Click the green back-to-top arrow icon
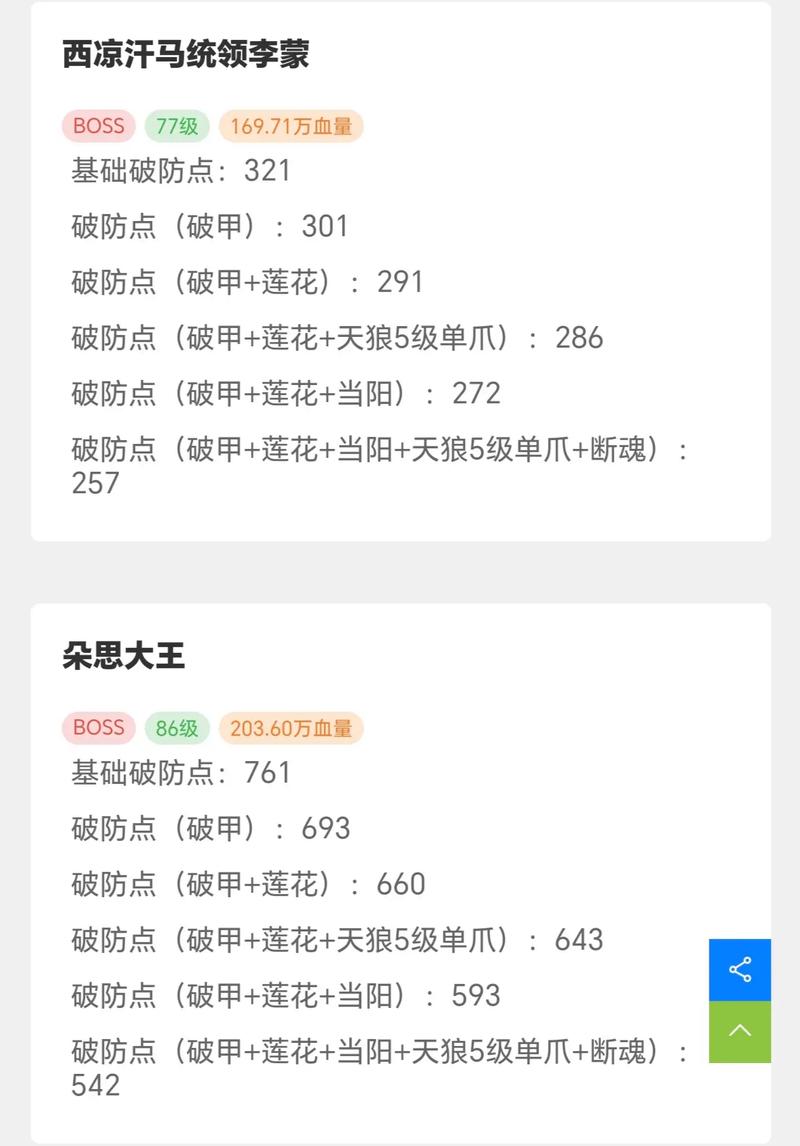The height and width of the screenshot is (1146, 800). point(739,1030)
